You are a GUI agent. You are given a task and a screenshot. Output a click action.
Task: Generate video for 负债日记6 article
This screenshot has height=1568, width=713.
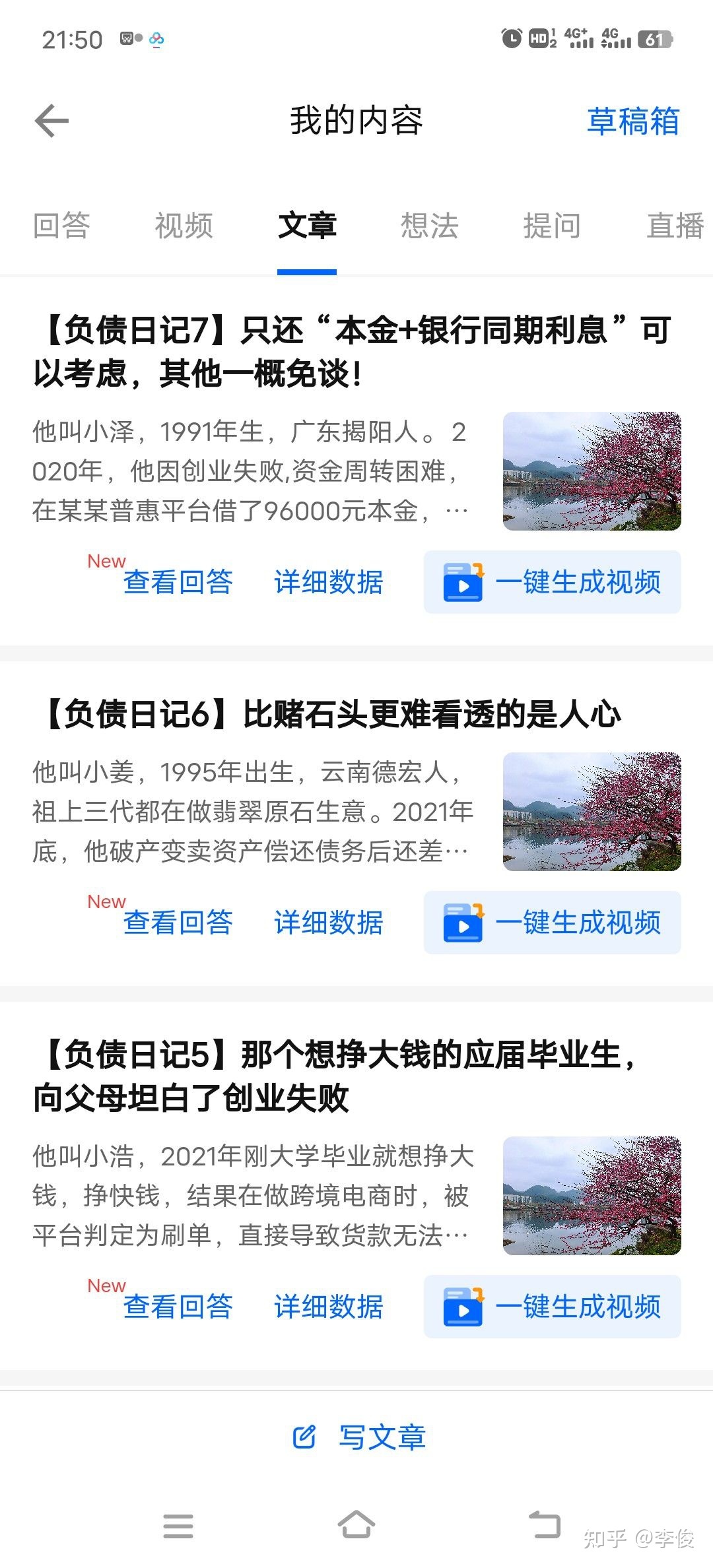click(552, 923)
